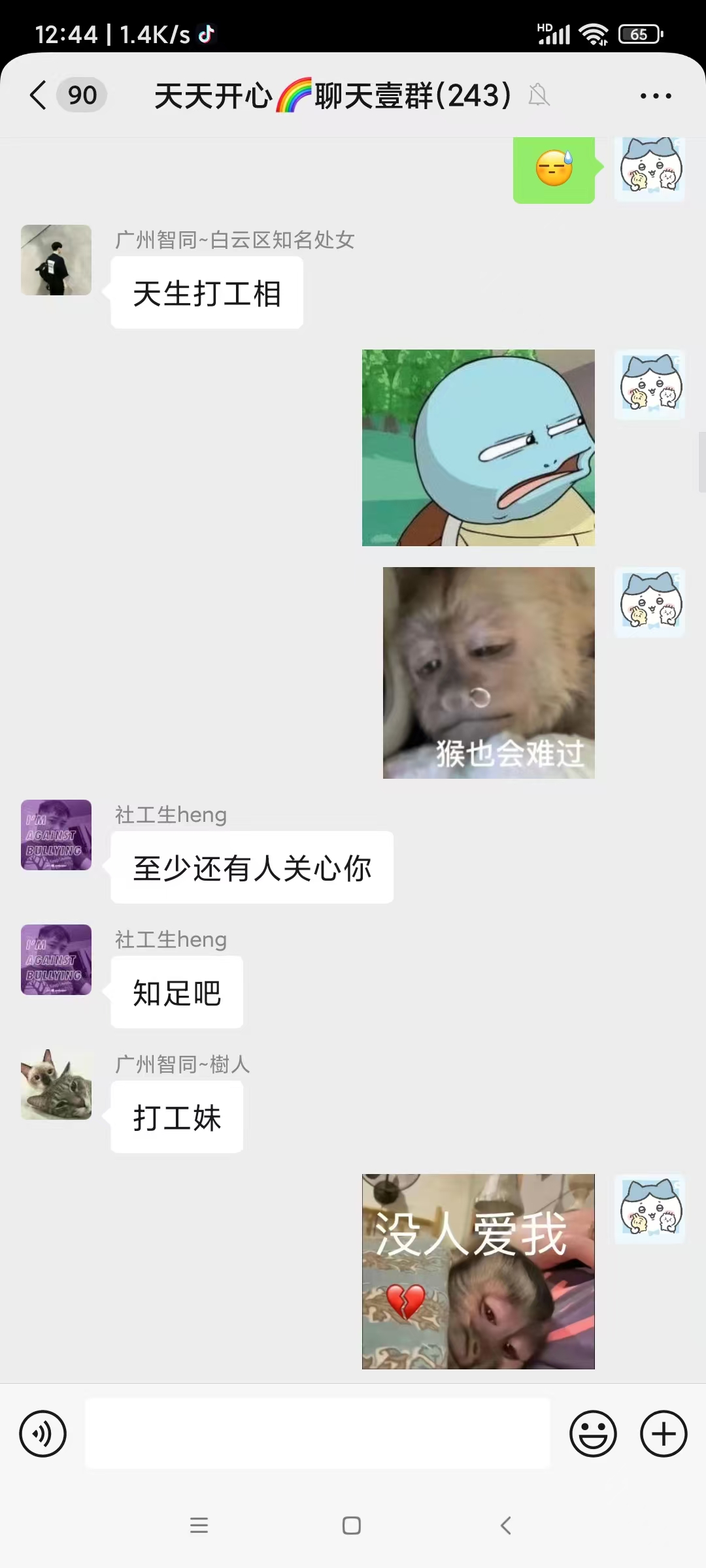Open group chat options menu

pos(655,96)
